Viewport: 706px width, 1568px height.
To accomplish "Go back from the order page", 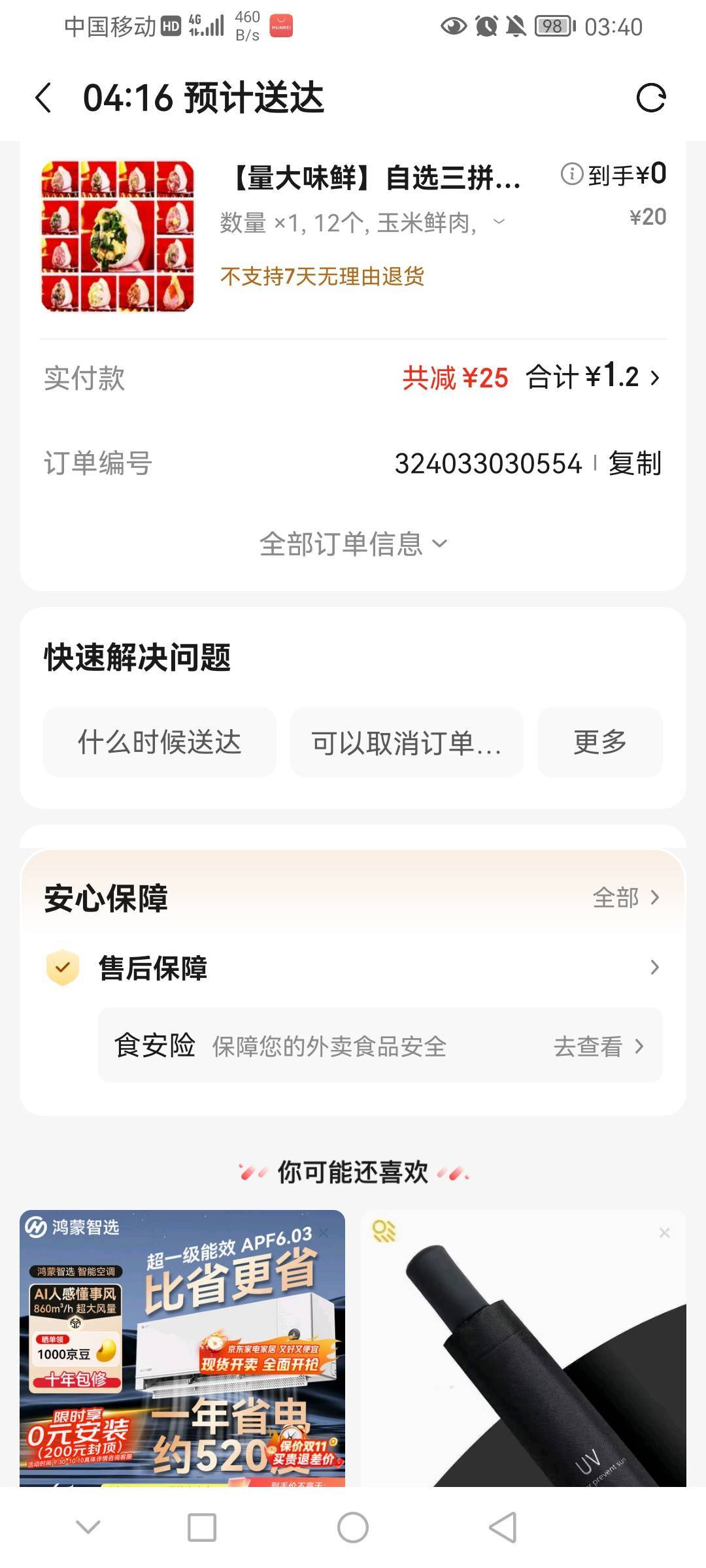I will [43, 98].
